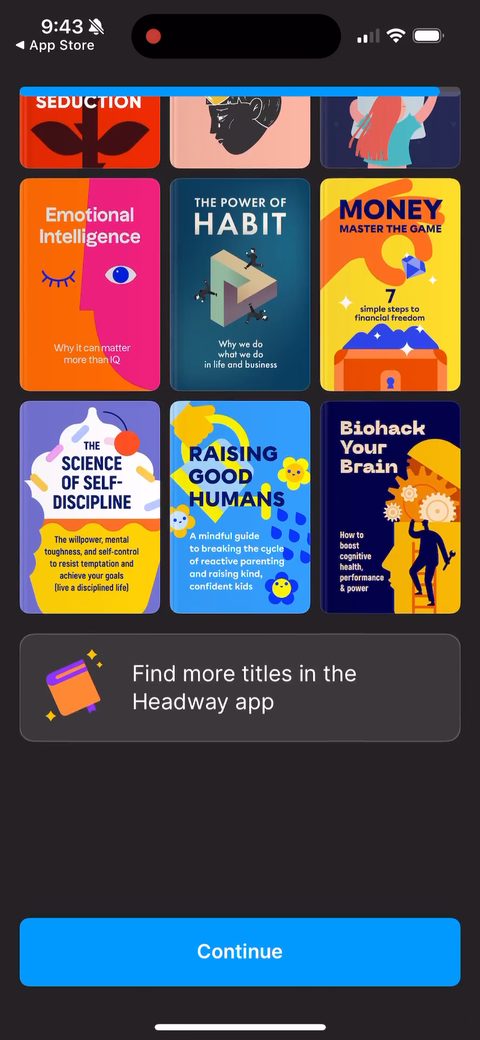Return to the App Store
The height and width of the screenshot is (1040, 480).
(55, 46)
